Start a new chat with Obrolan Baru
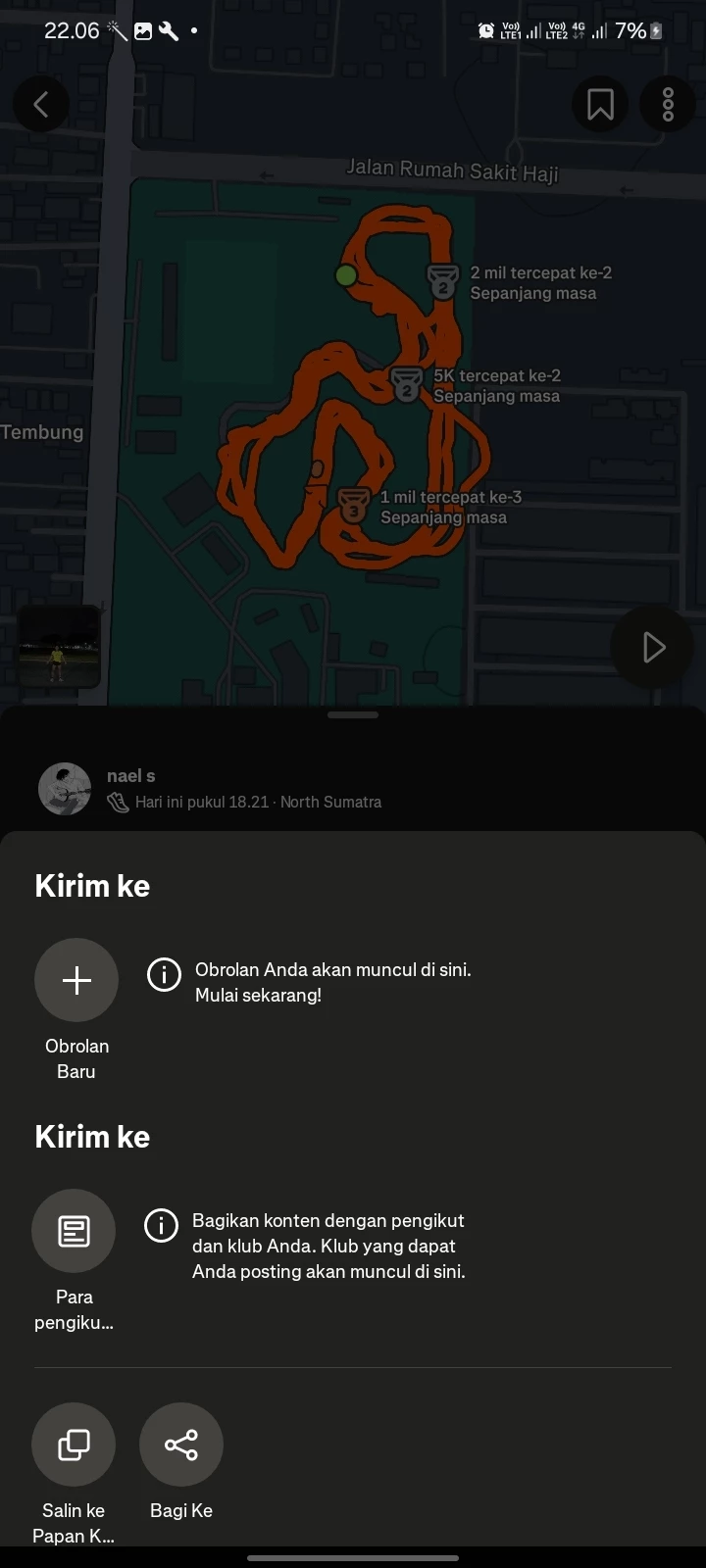Screen dimensions: 706x1568 [76, 980]
